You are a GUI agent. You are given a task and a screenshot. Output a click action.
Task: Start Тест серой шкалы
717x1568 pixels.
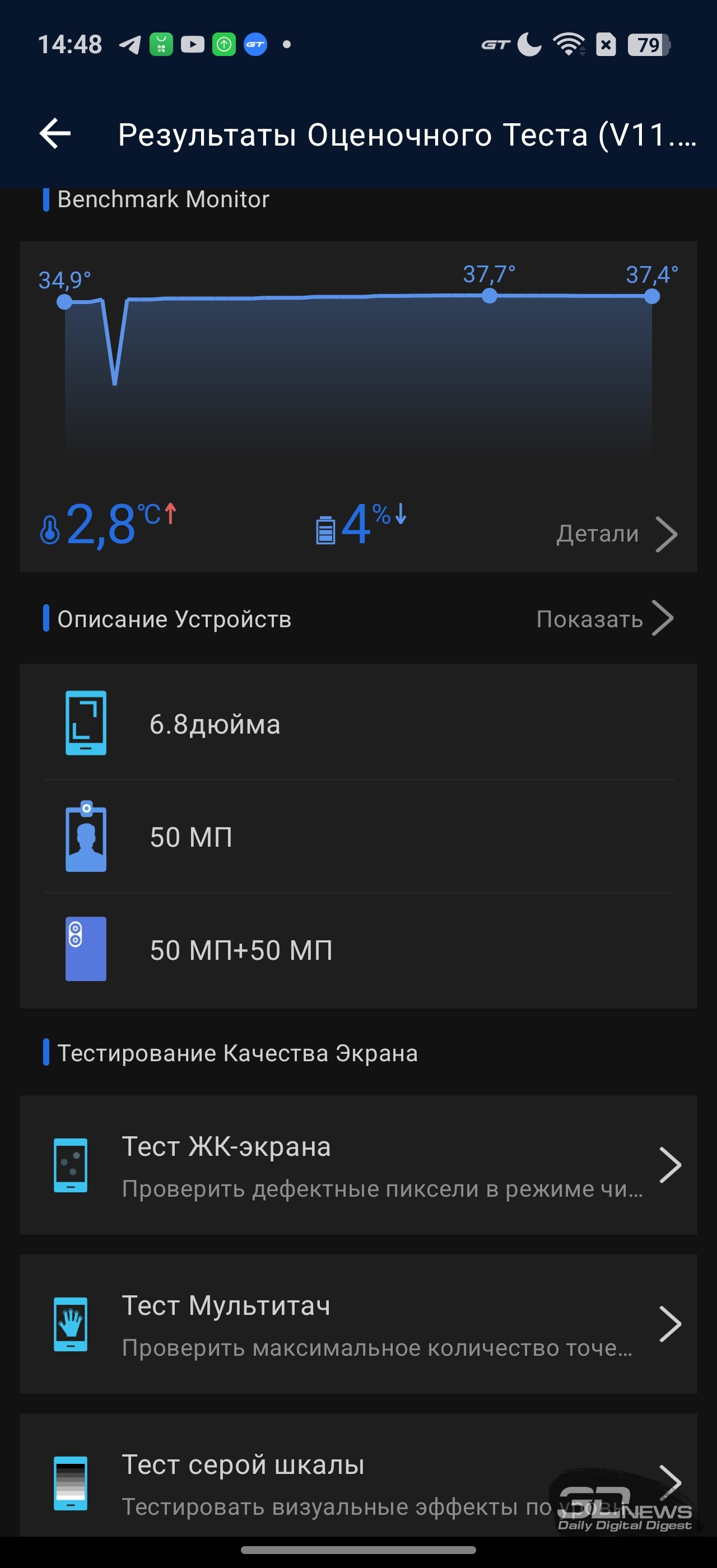coord(358,1483)
